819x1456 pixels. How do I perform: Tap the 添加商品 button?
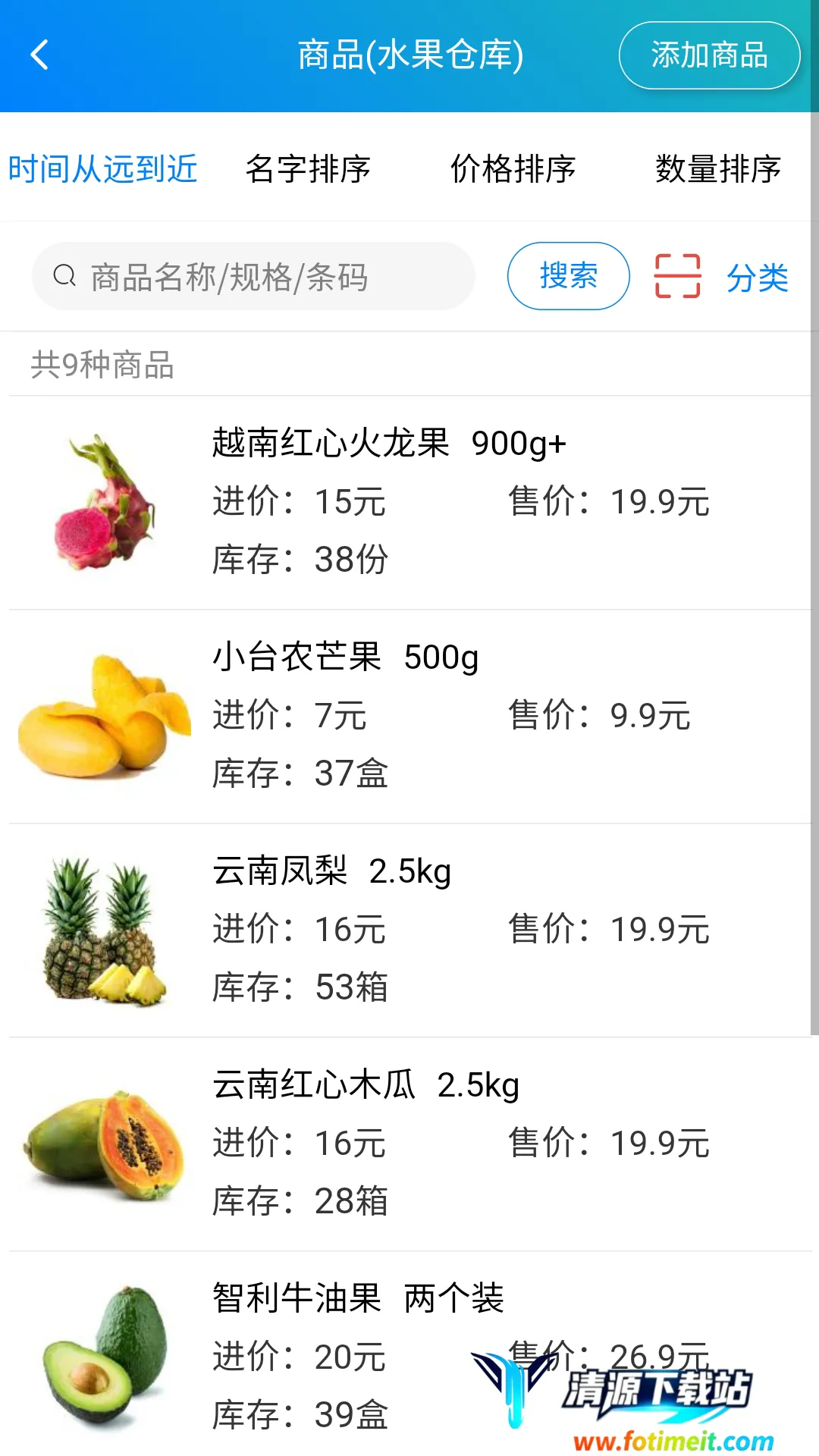pos(709,55)
